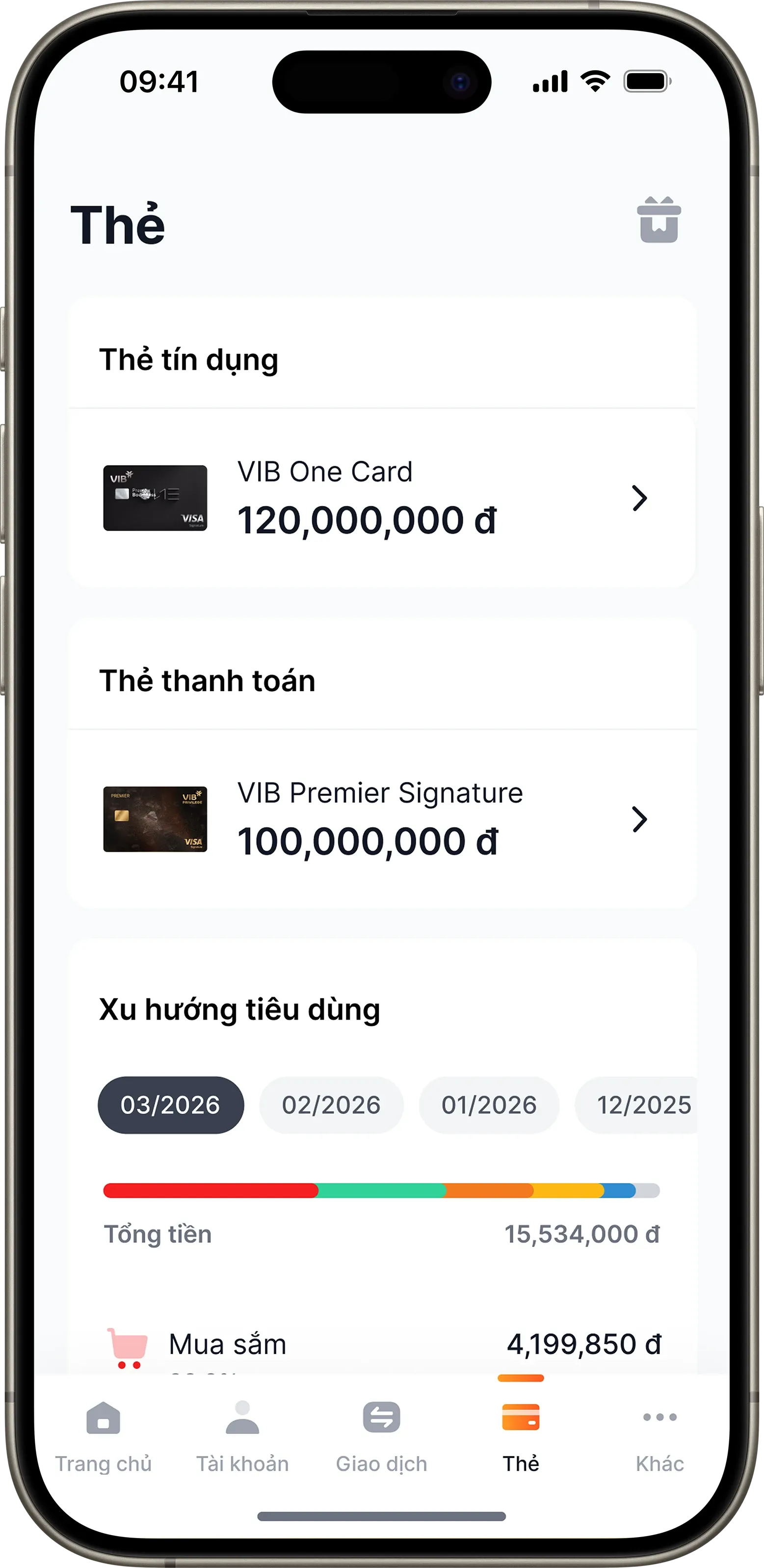Select the 01/2026 month chip
The height and width of the screenshot is (1568, 764).
click(489, 1105)
